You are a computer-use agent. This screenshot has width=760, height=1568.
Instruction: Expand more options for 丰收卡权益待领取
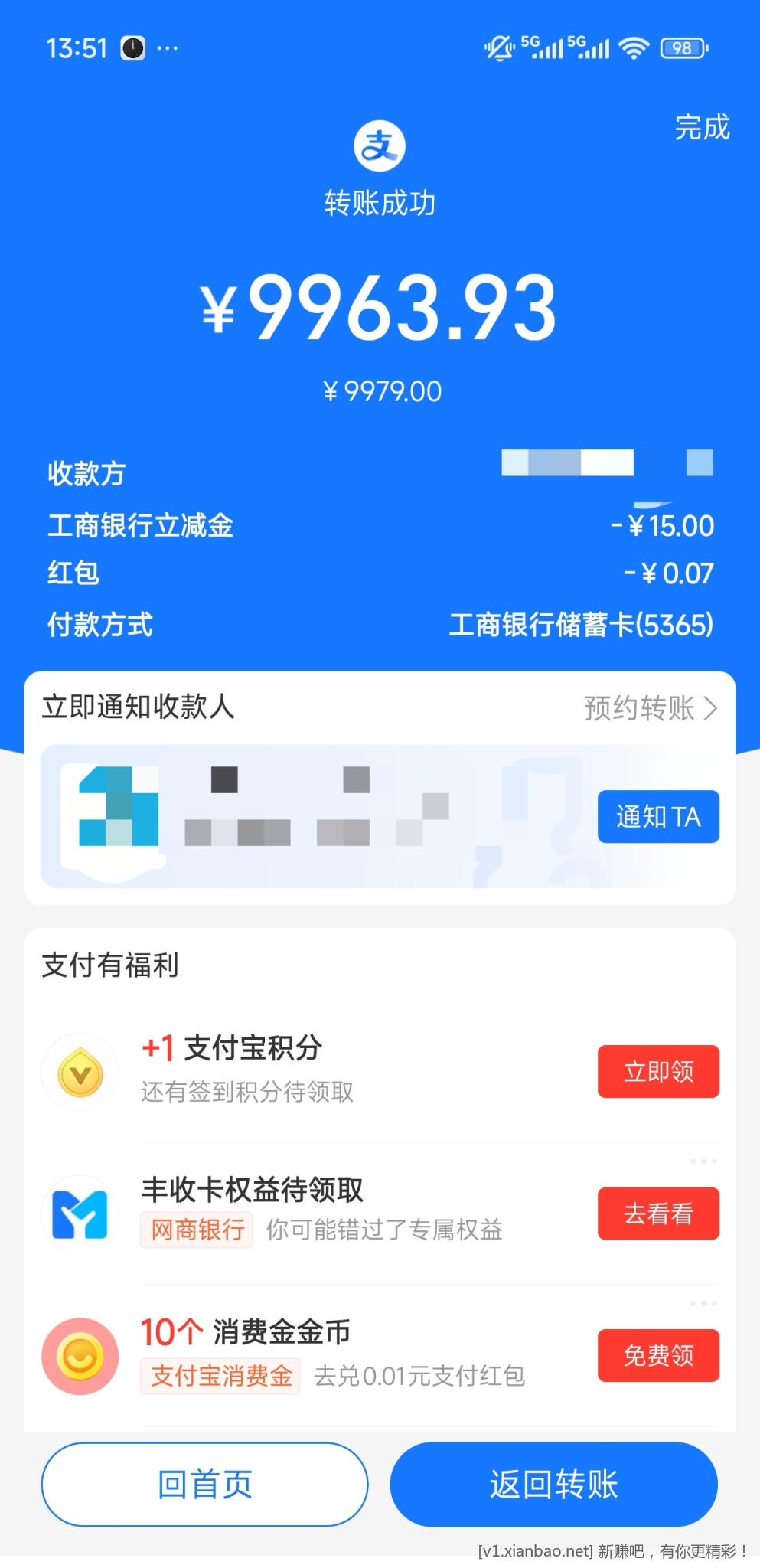[x=702, y=1161]
